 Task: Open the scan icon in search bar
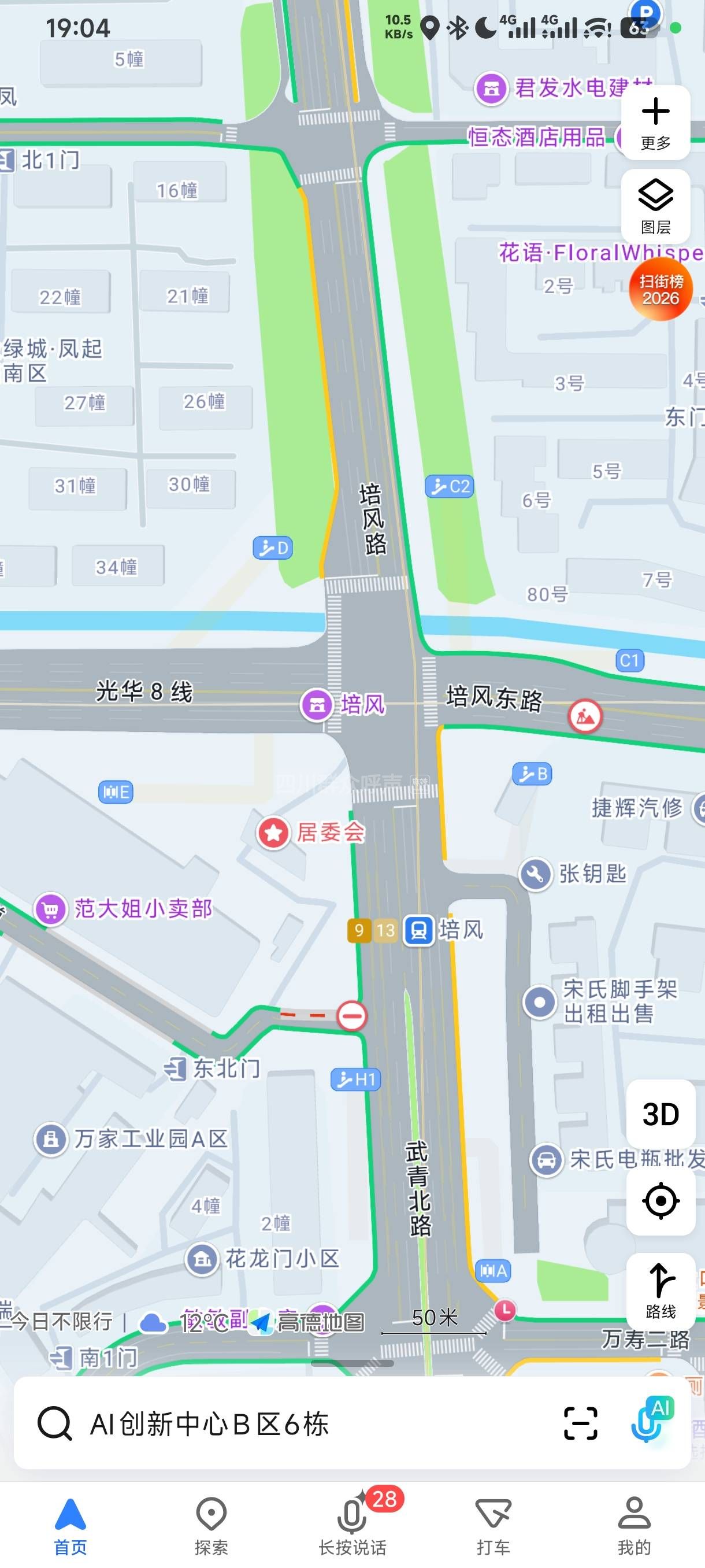coord(580,1423)
